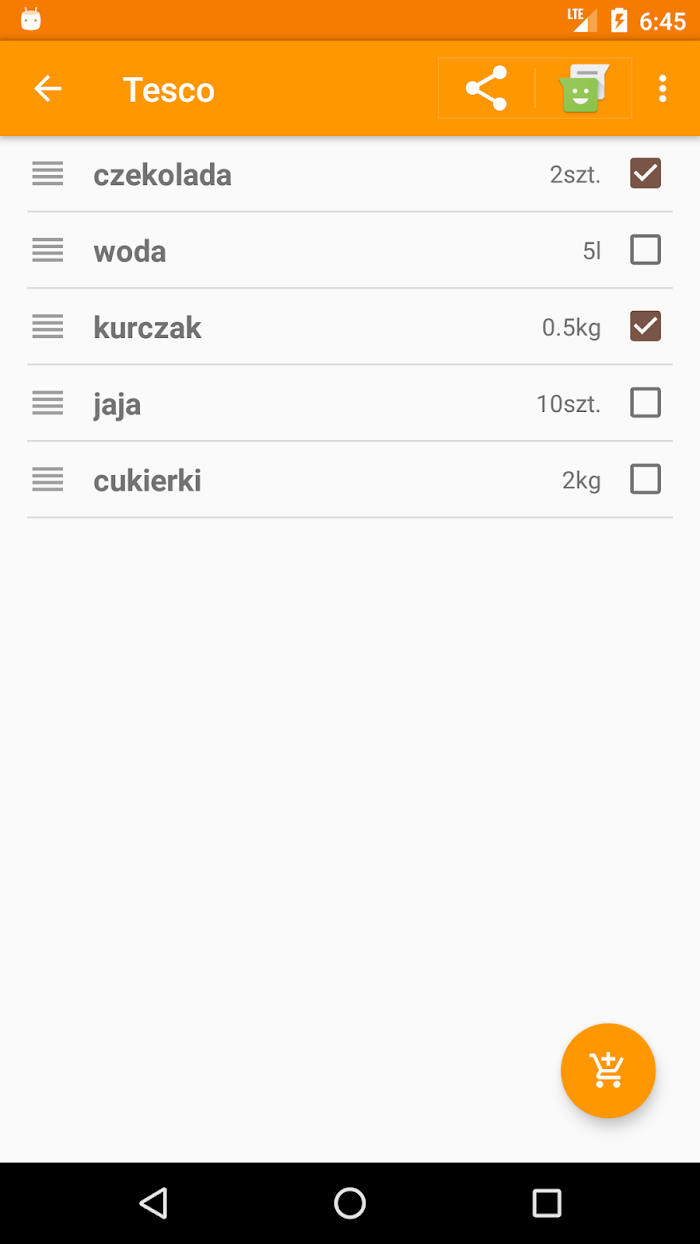
Task: Uncheck the czekolada checkbox
Action: 645,173
